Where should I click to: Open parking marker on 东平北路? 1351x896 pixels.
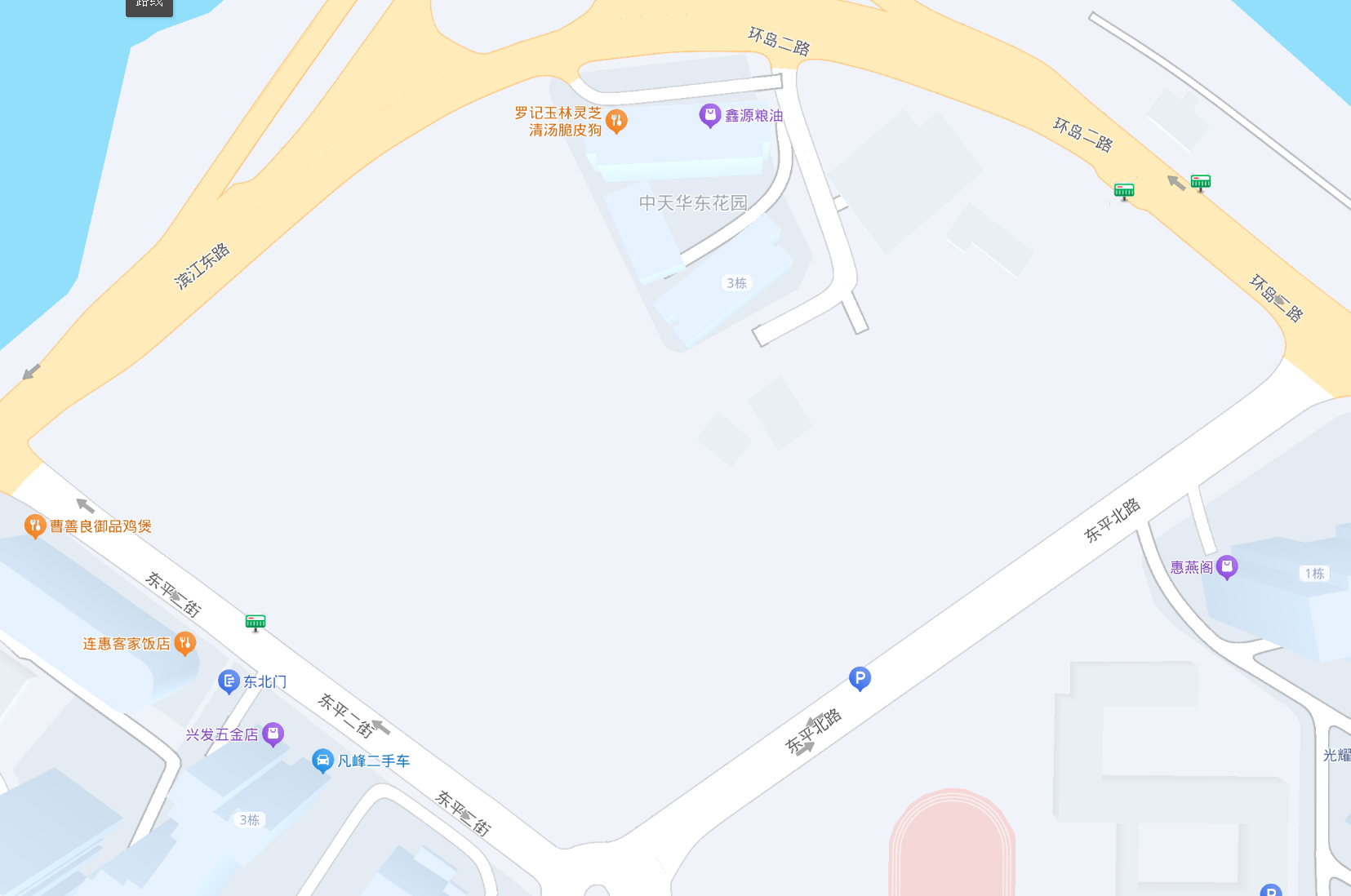pyautogui.click(x=860, y=677)
